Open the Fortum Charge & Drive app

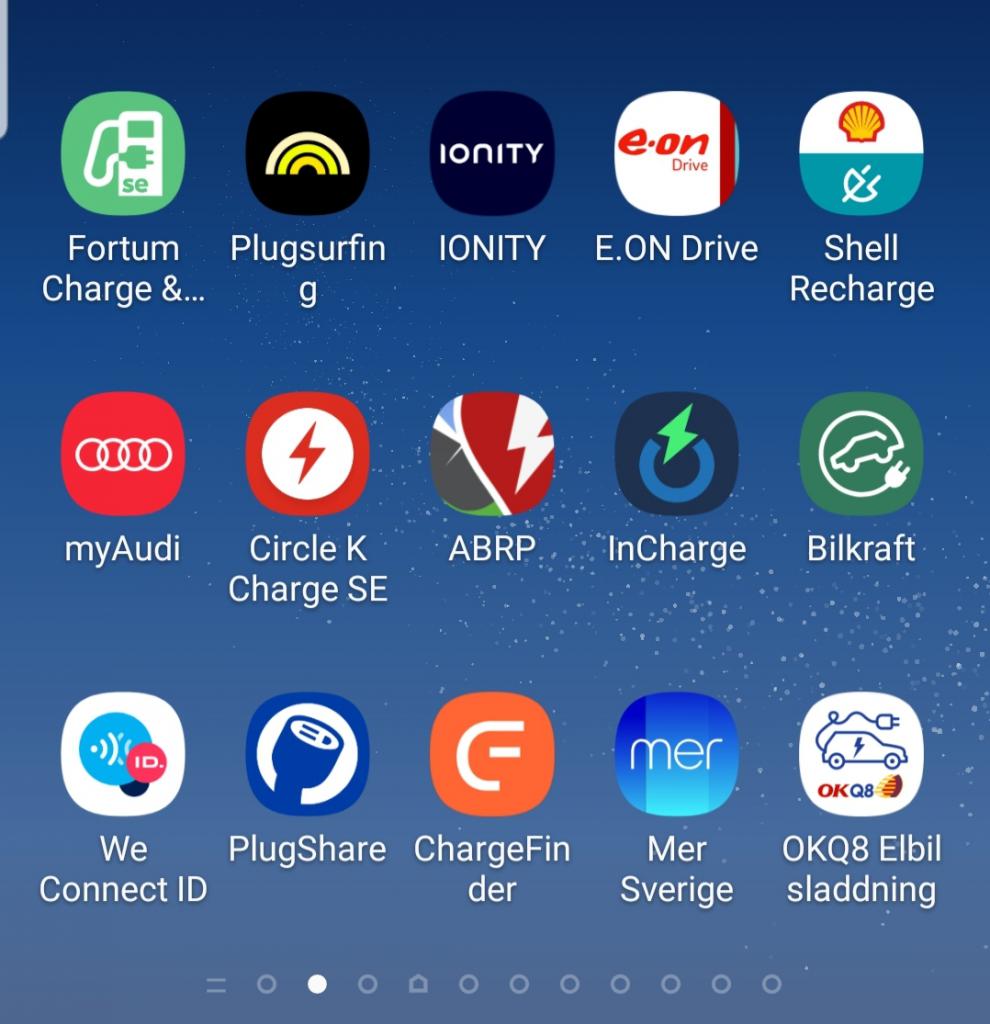coord(123,153)
